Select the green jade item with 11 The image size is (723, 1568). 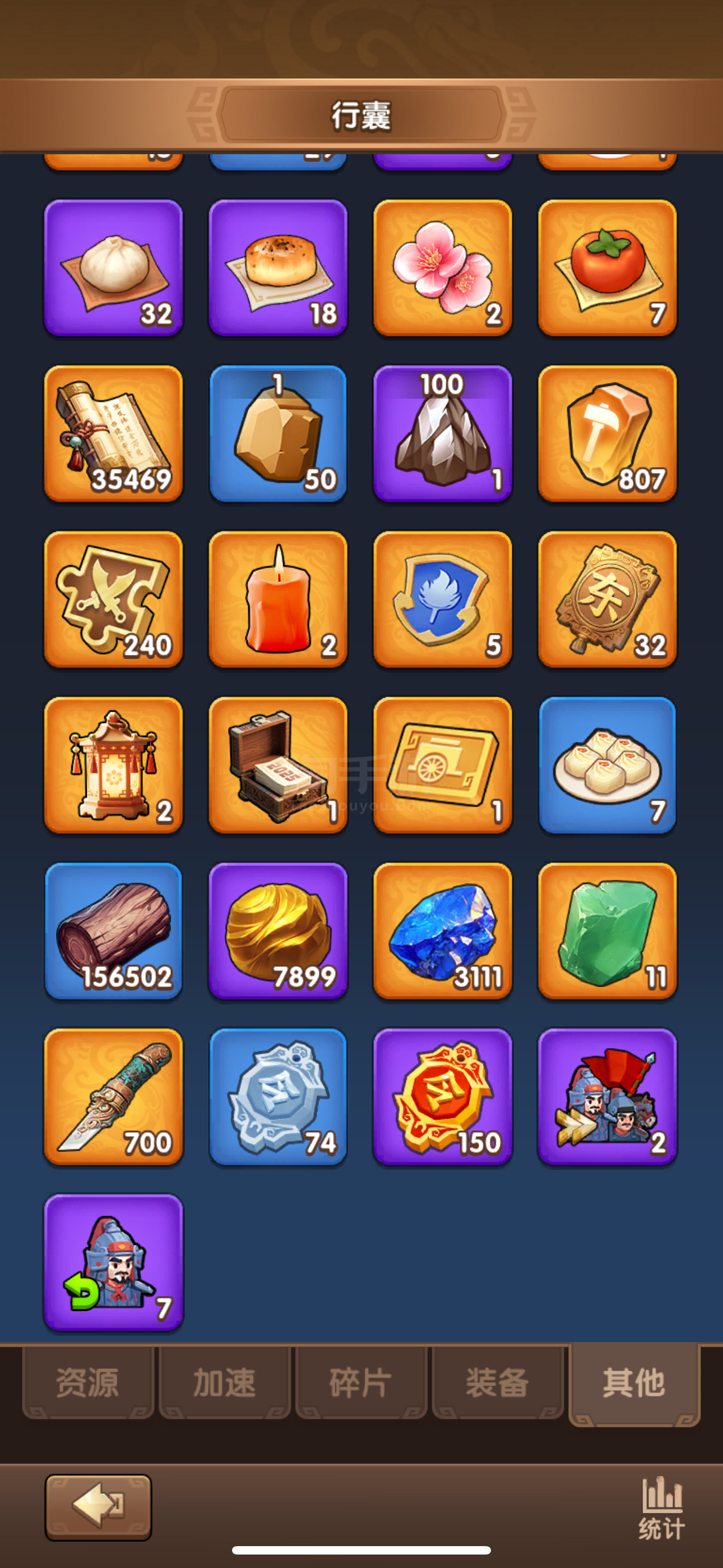click(x=608, y=931)
